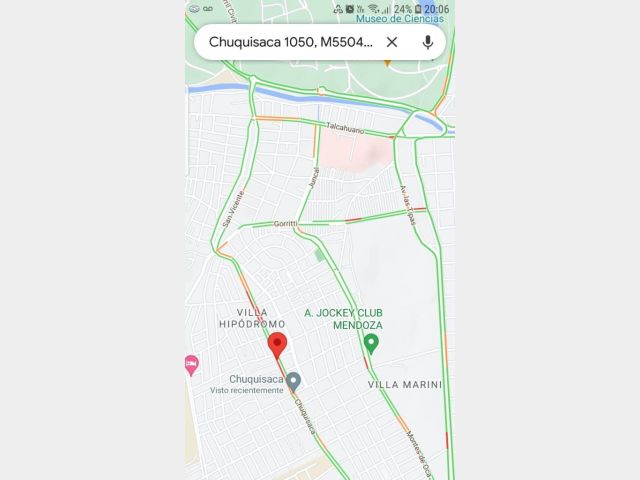
Task: Start voice search with the microphone
Action: (x=428, y=42)
